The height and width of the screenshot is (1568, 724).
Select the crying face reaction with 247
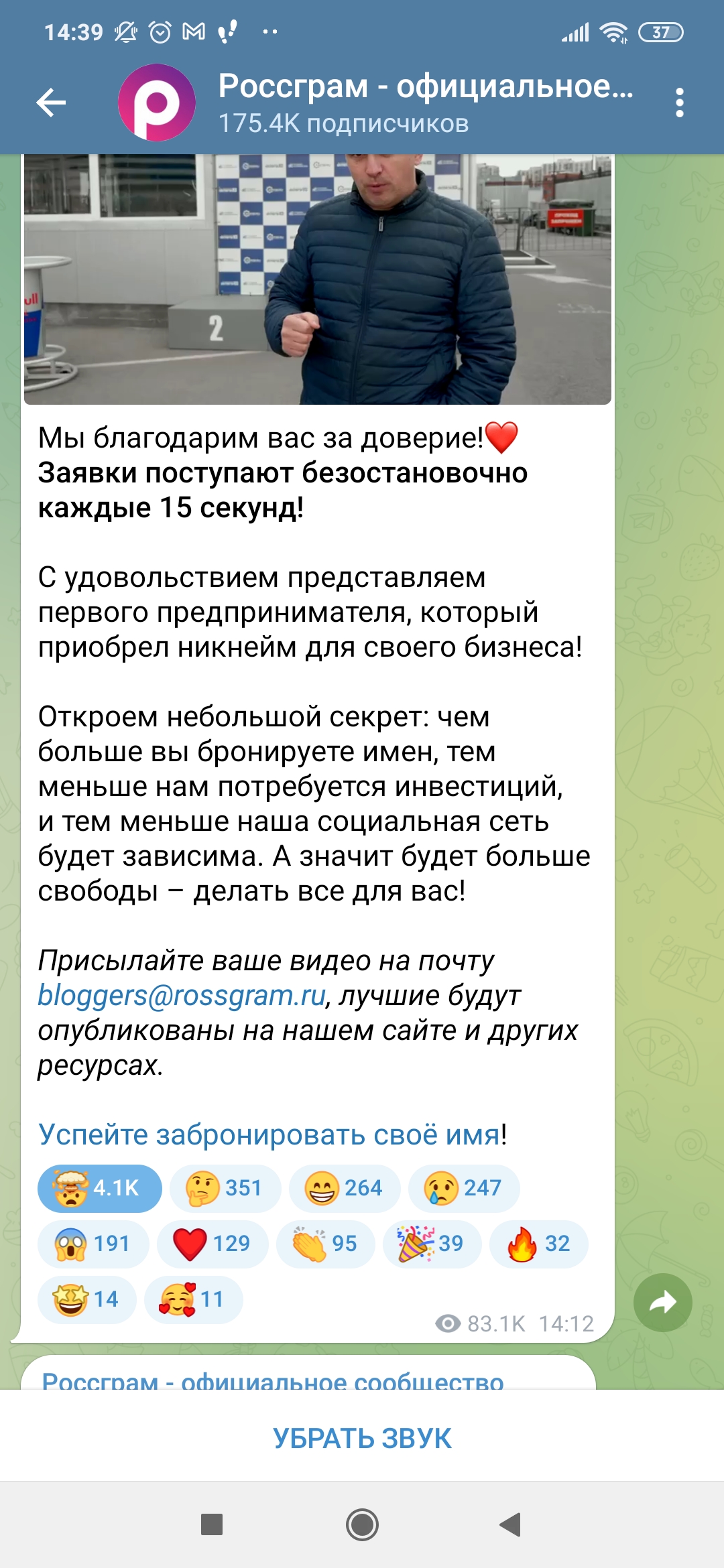tap(464, 1188)
